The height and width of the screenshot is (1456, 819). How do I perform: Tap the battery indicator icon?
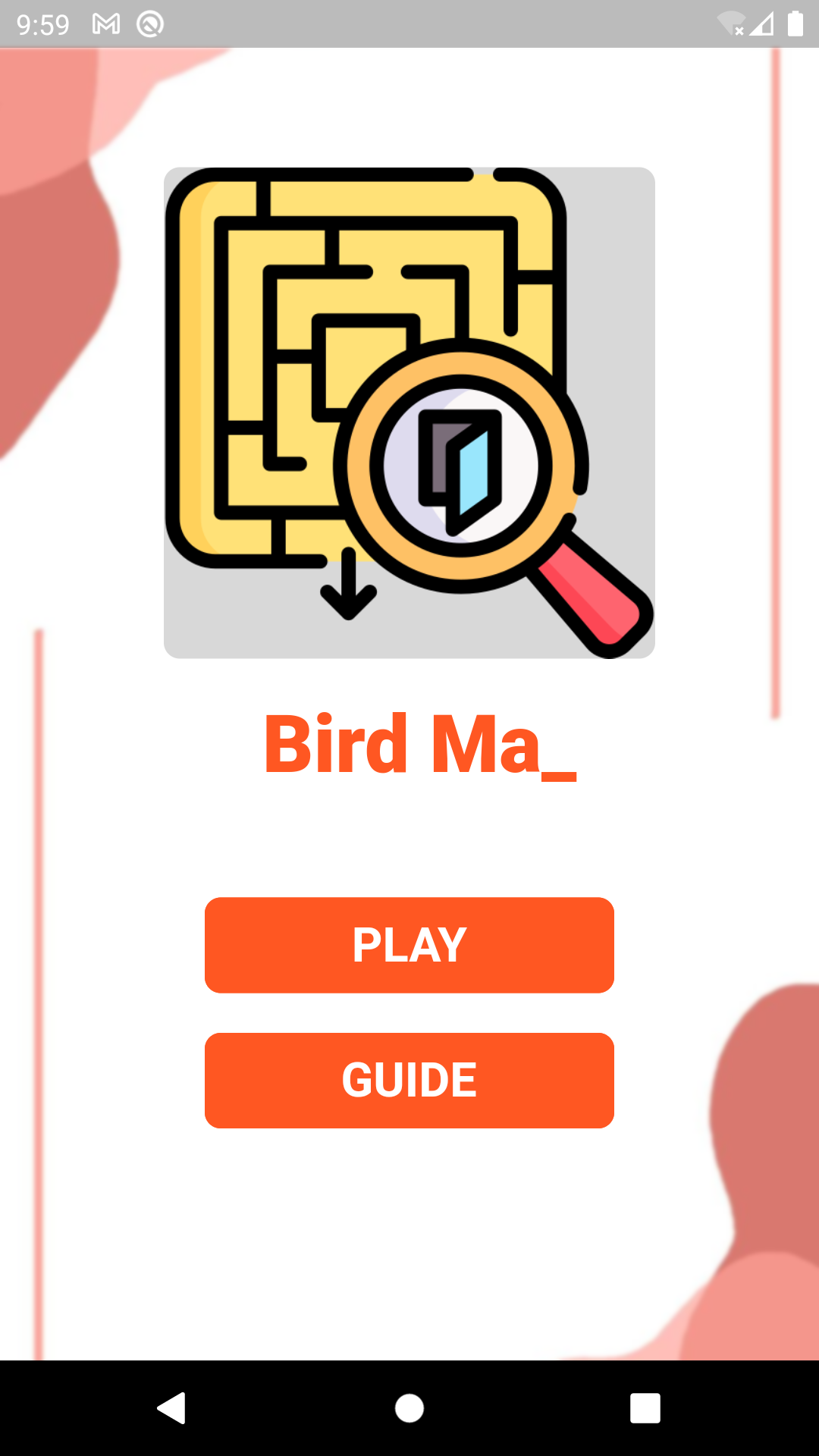tap(795, 23)
